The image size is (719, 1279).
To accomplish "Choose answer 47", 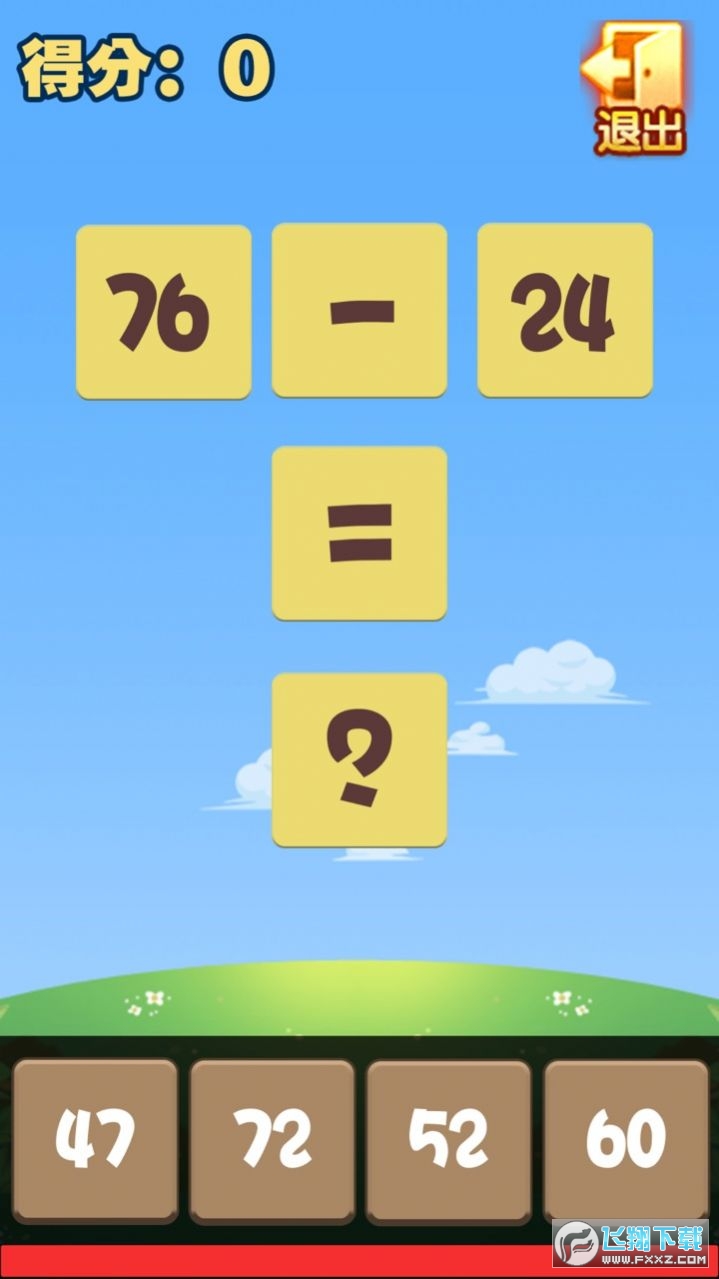I will [x=95, y=1139].
